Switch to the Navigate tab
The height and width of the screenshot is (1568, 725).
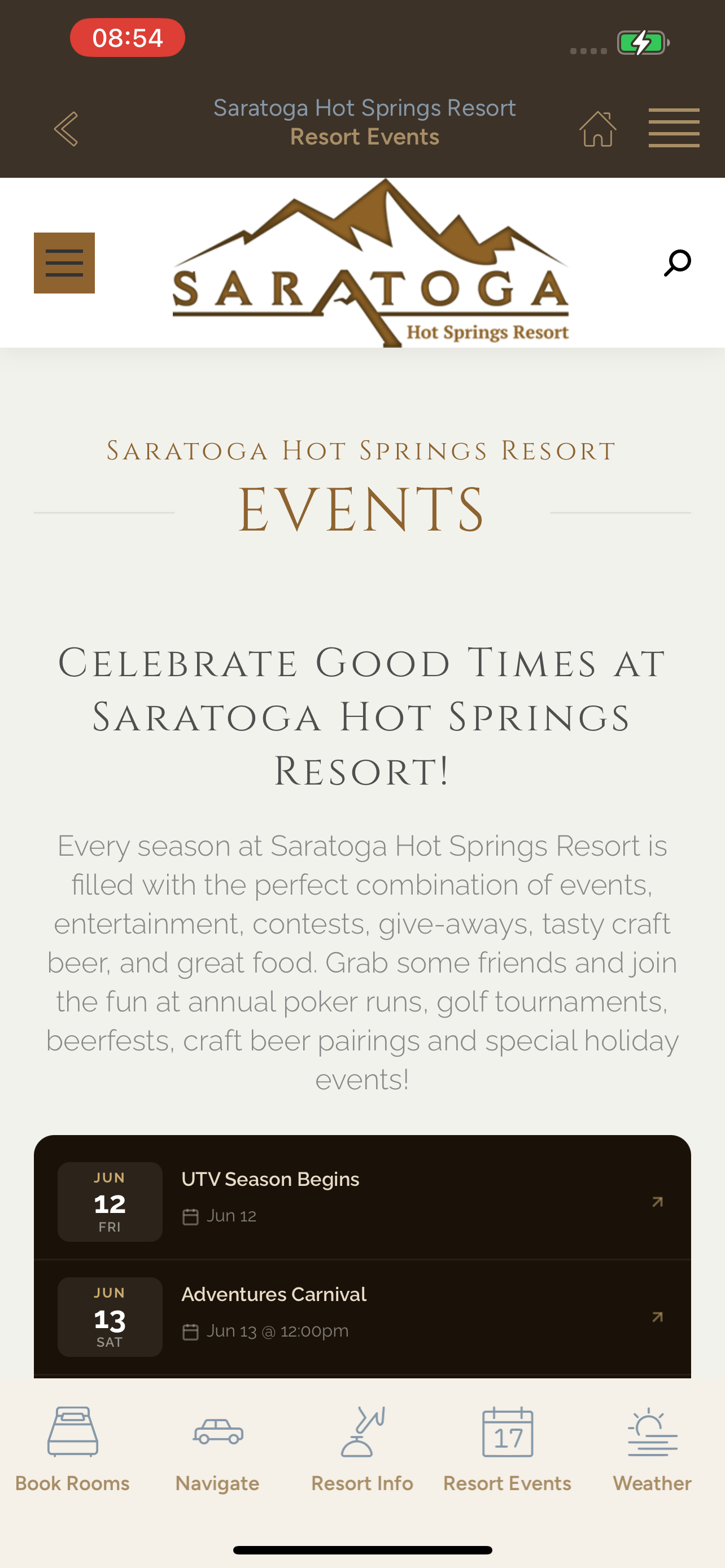click(217, 1449)
